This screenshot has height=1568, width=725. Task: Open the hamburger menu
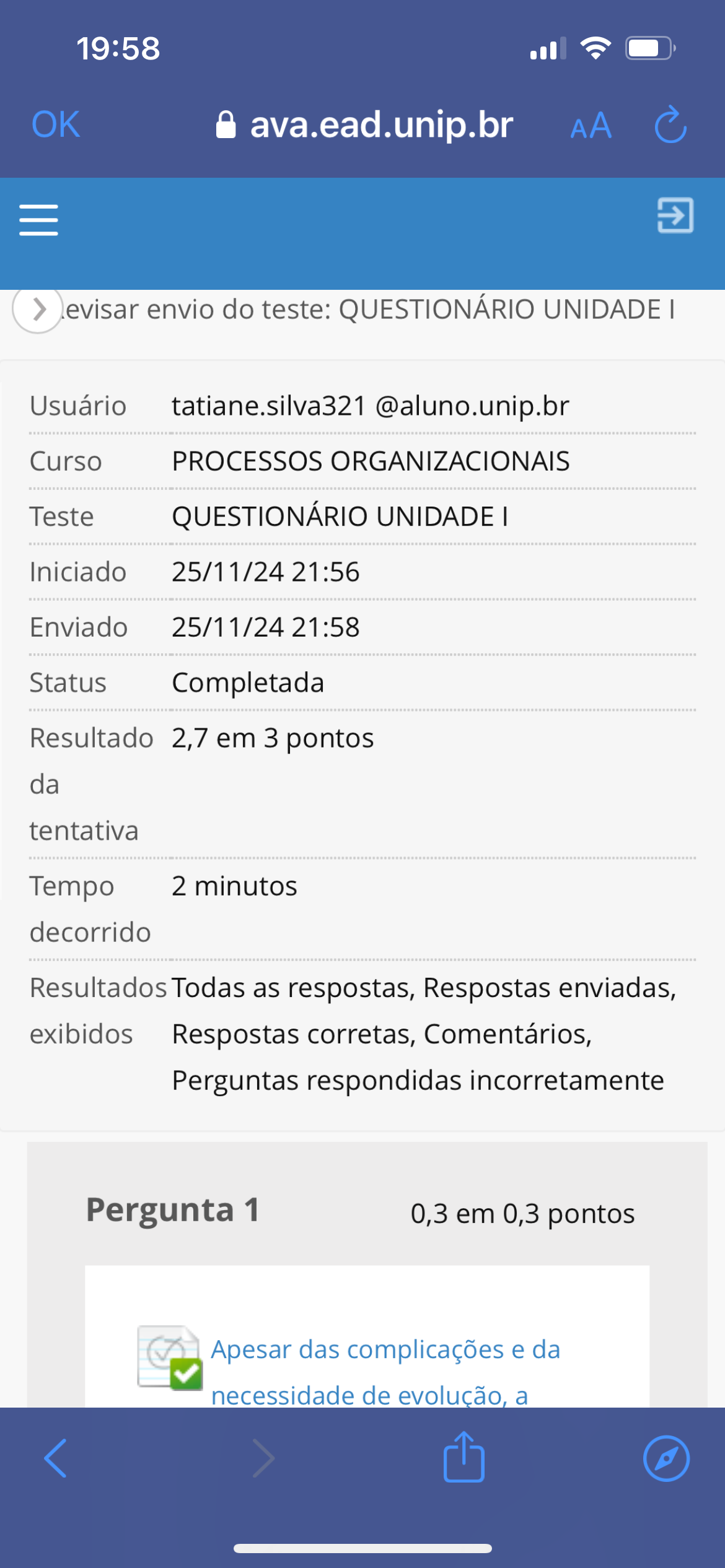tap(38, 220)
